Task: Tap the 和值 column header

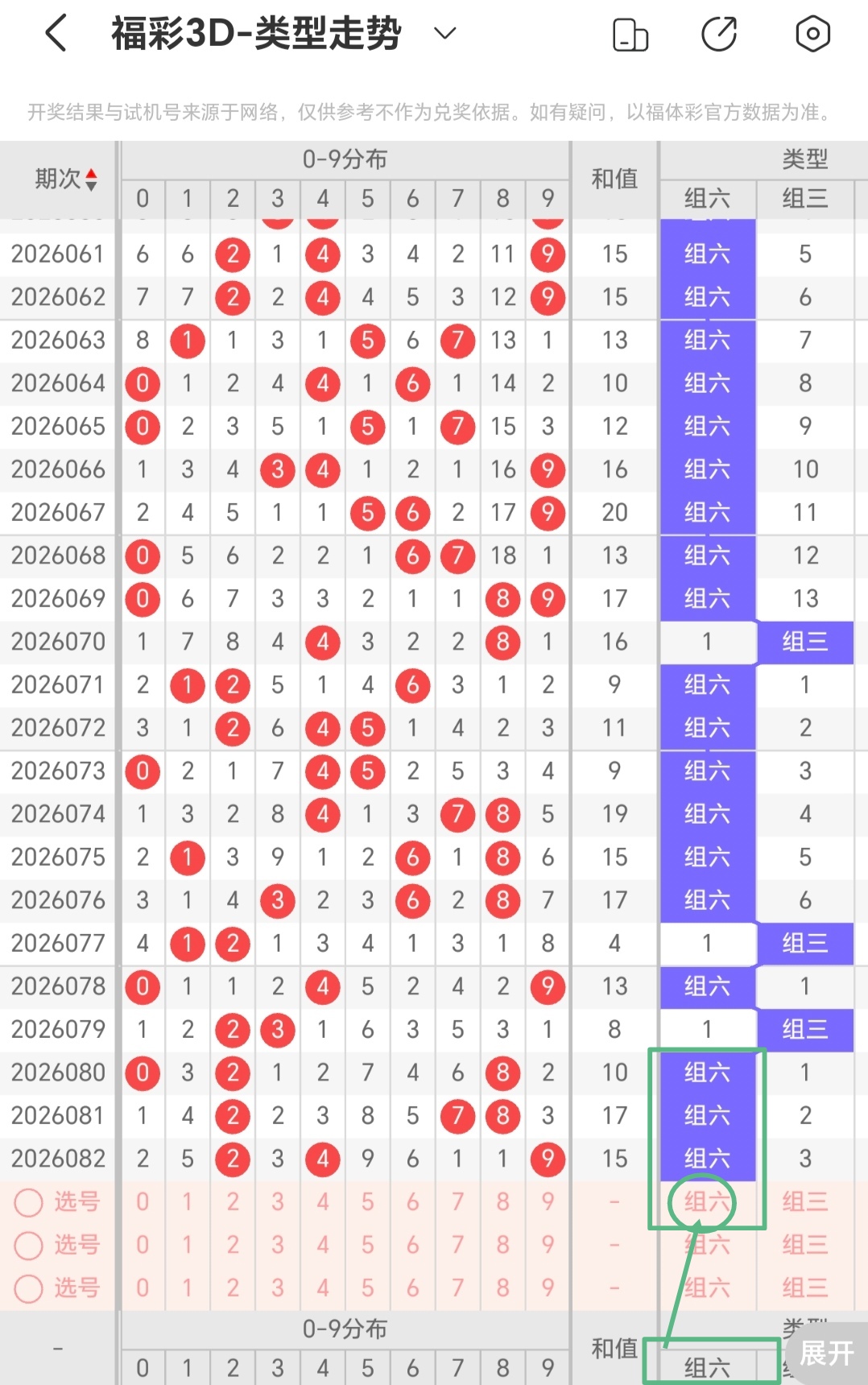Action: click(x=614, y=179)
